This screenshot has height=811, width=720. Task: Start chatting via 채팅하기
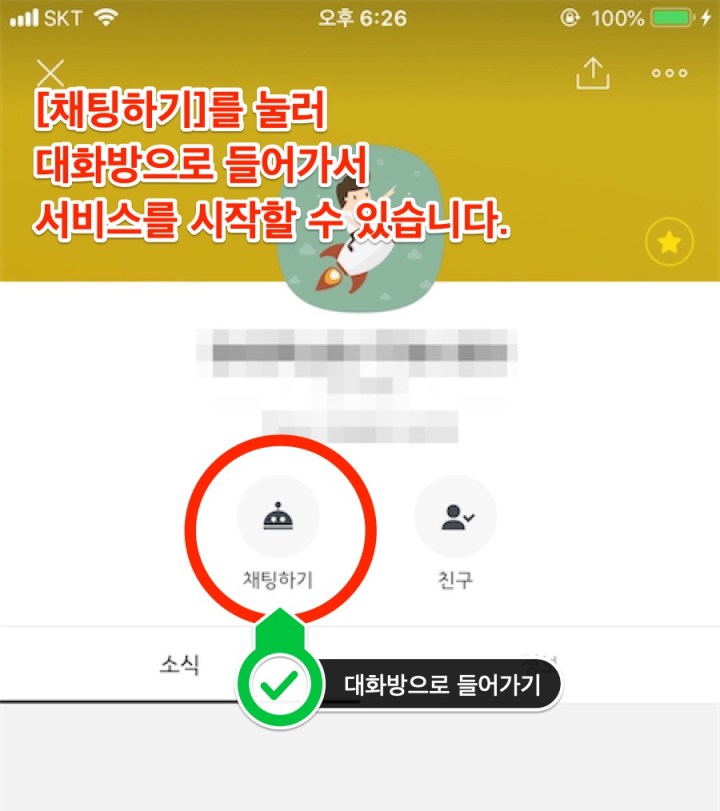click(277, 518)
